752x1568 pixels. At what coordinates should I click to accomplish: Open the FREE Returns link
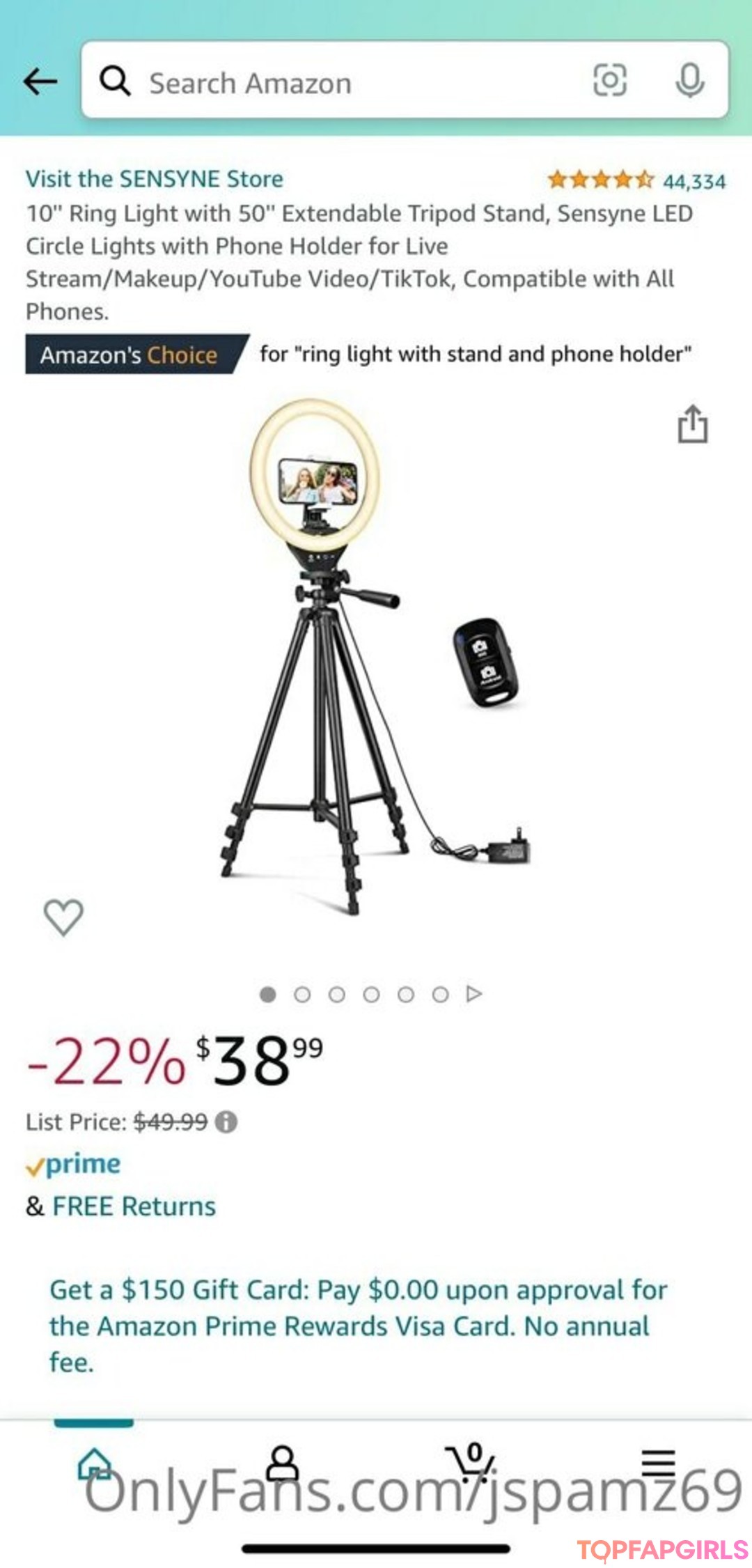(134, 1206)
